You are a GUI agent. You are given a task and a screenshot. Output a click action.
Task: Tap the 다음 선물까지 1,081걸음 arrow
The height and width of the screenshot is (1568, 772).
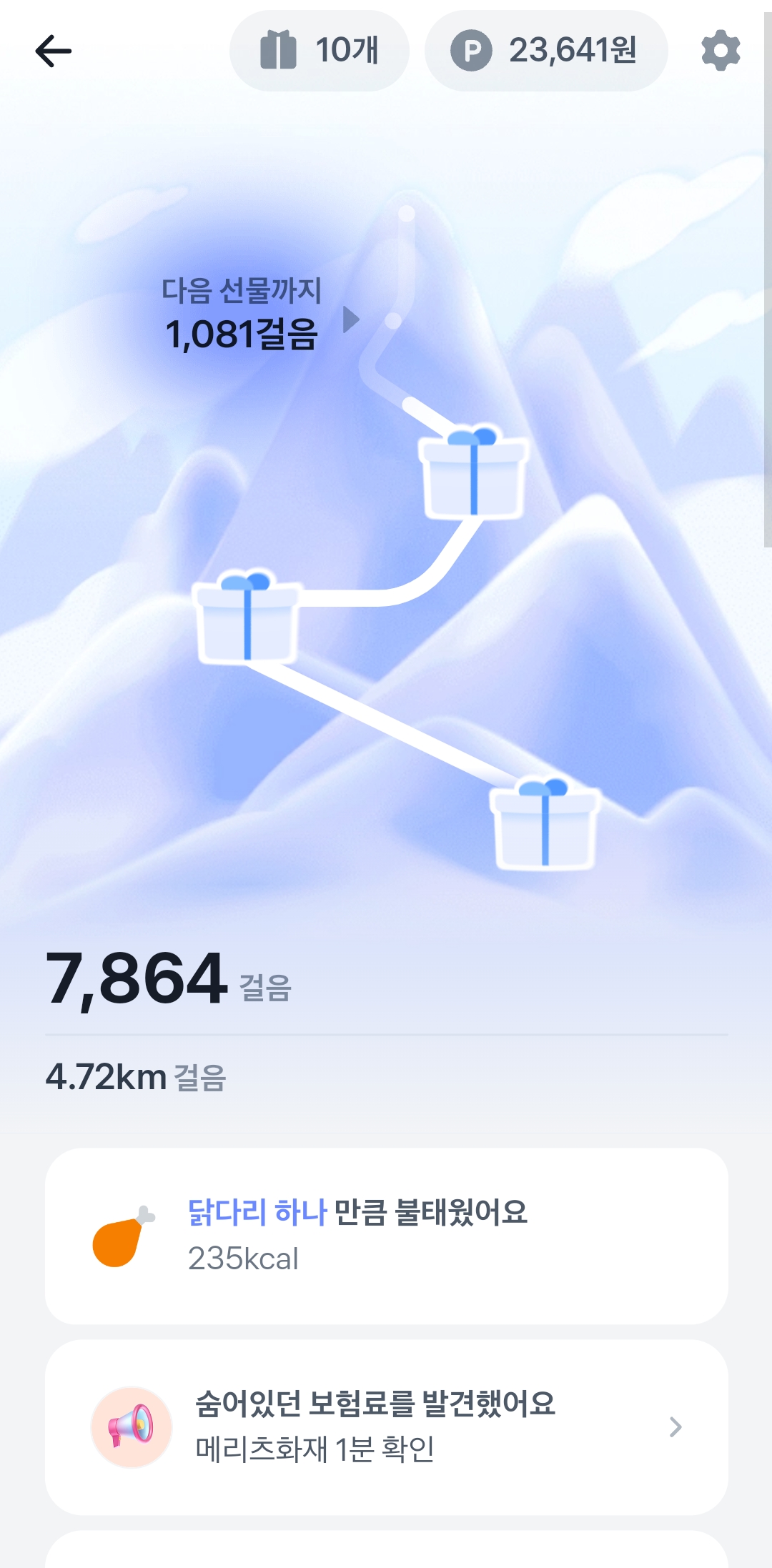click(350, 319)
